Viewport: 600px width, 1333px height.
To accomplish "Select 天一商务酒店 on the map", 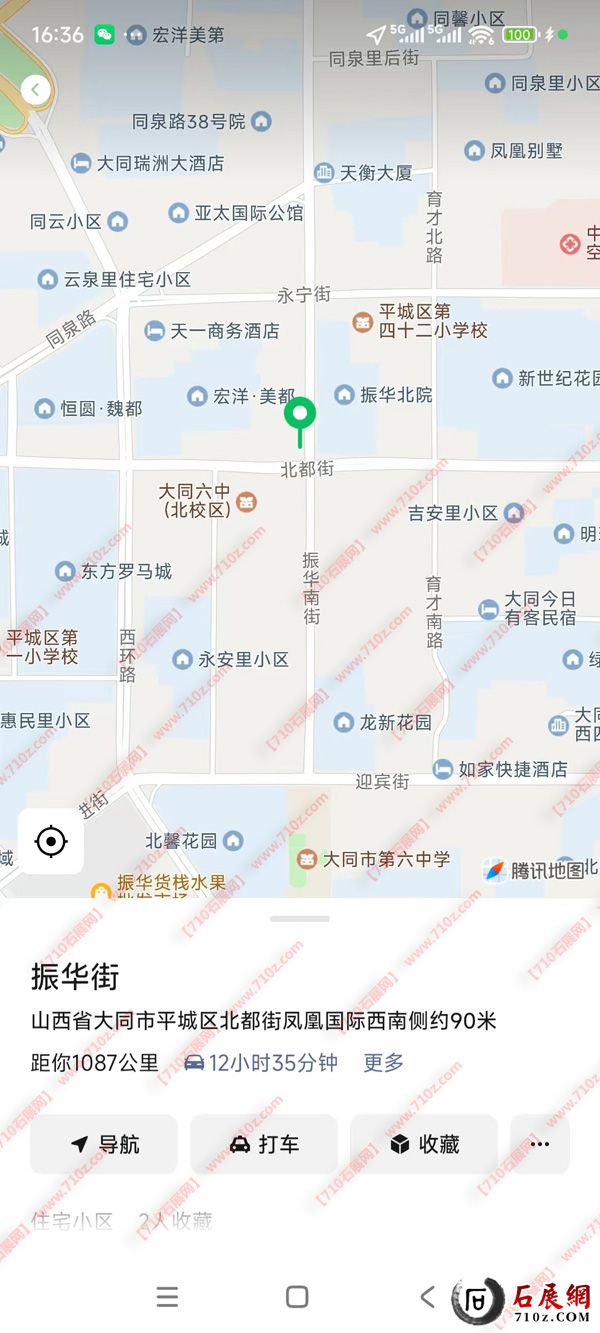I will 213,330.
